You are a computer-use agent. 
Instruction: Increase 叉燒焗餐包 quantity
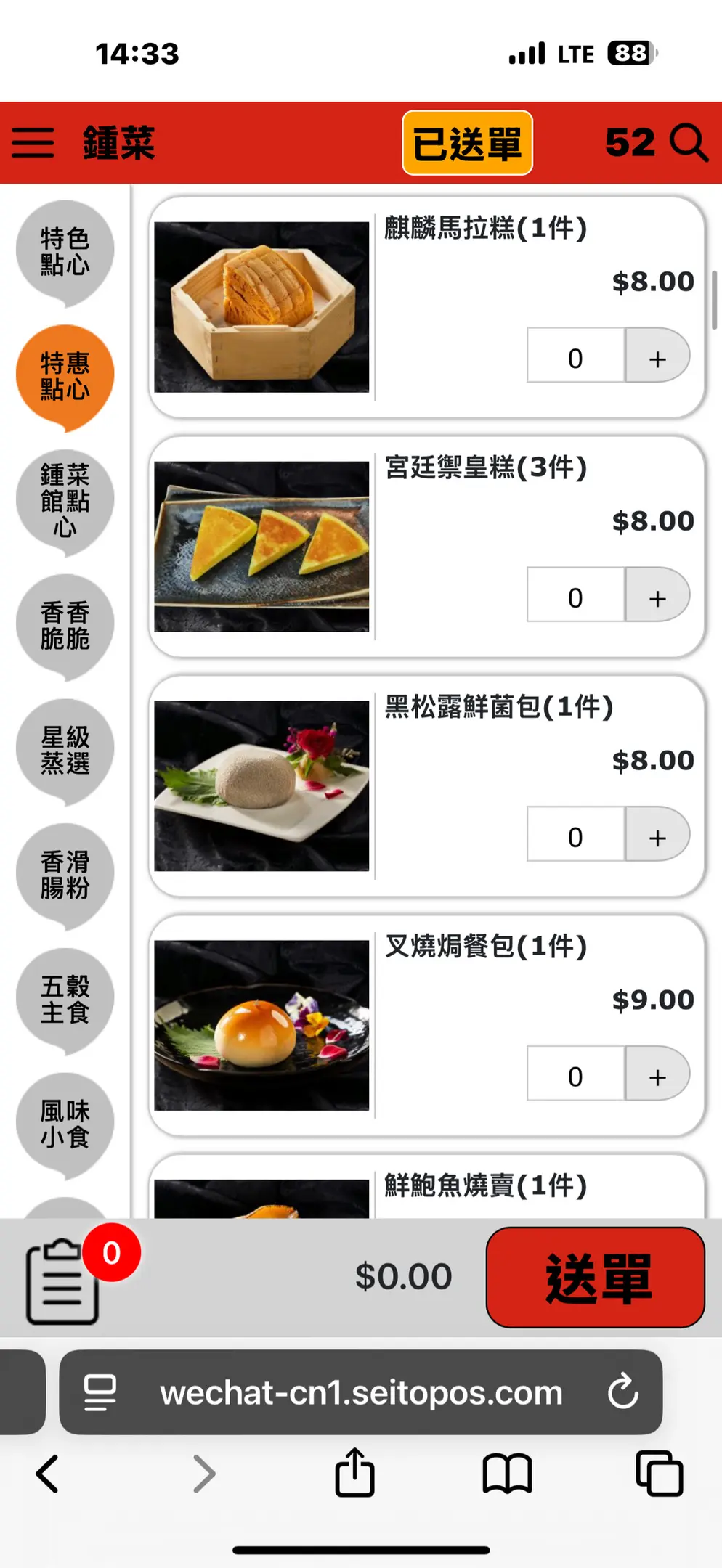[x=657, y=1076]
